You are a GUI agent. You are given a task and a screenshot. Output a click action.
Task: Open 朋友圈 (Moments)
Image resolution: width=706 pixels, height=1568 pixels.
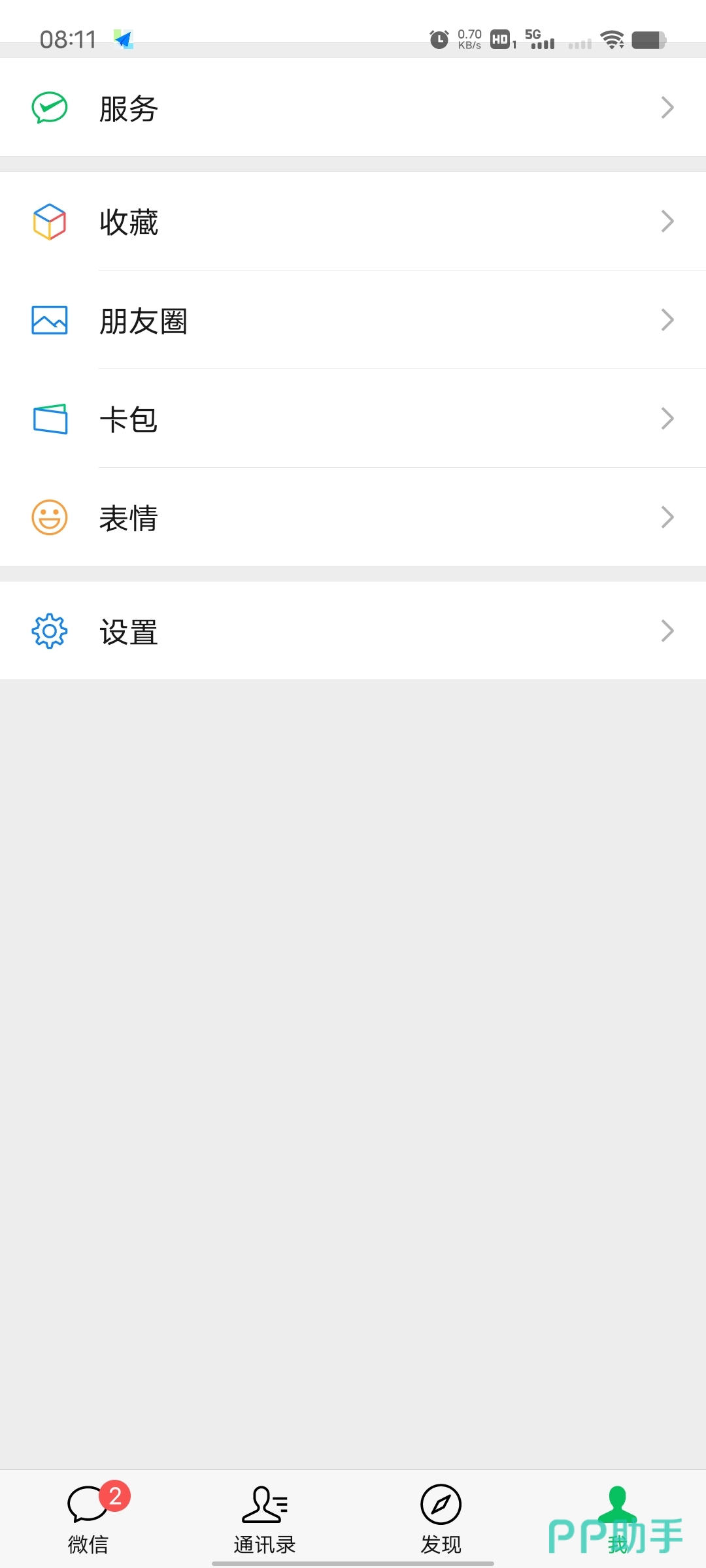tap(353, 320)
